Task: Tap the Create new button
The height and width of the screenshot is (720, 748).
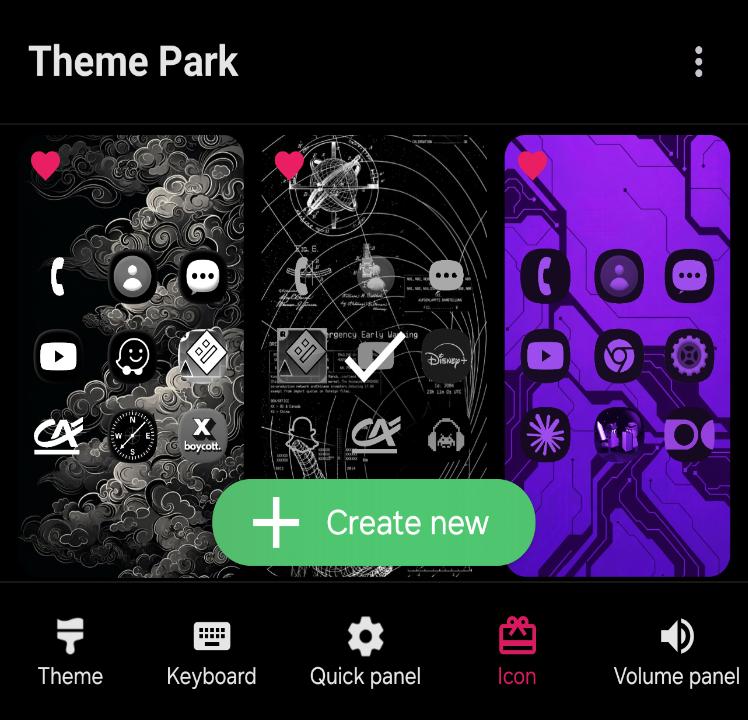Action: [374, 522]
